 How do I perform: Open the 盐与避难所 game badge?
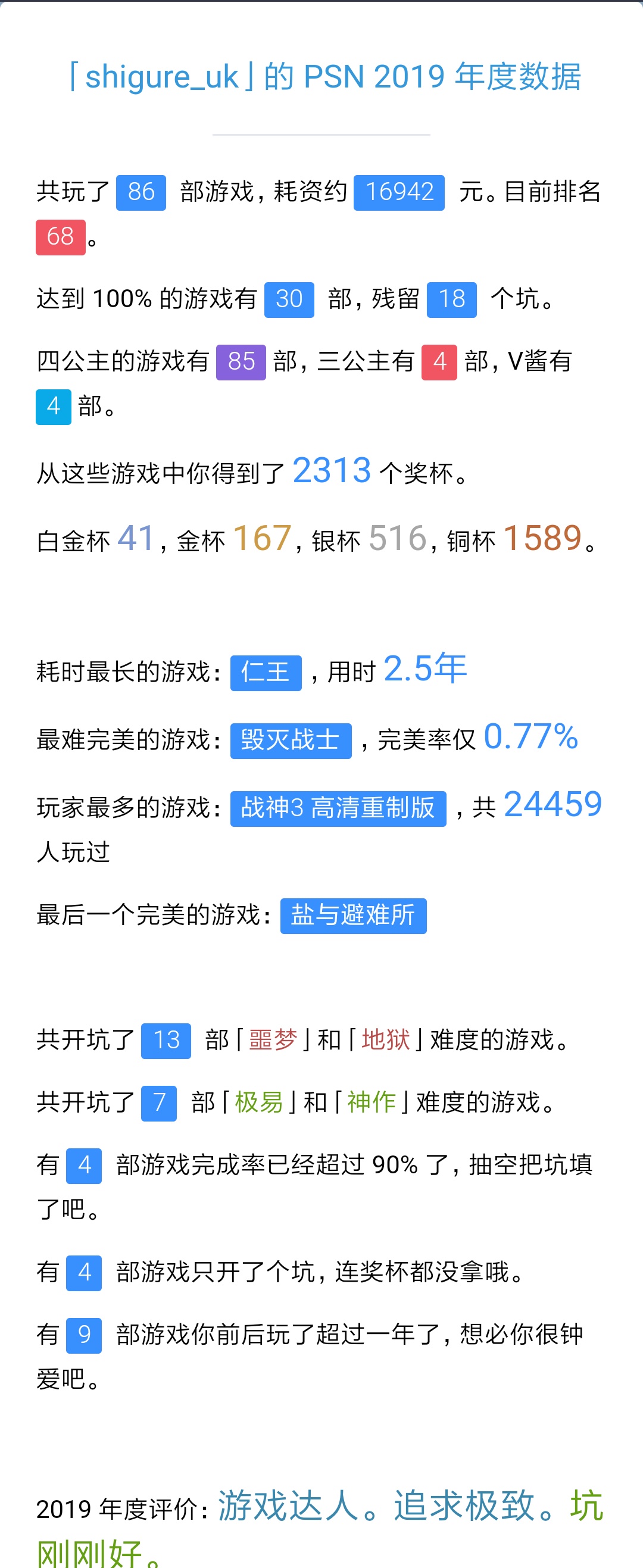point(353,916)
